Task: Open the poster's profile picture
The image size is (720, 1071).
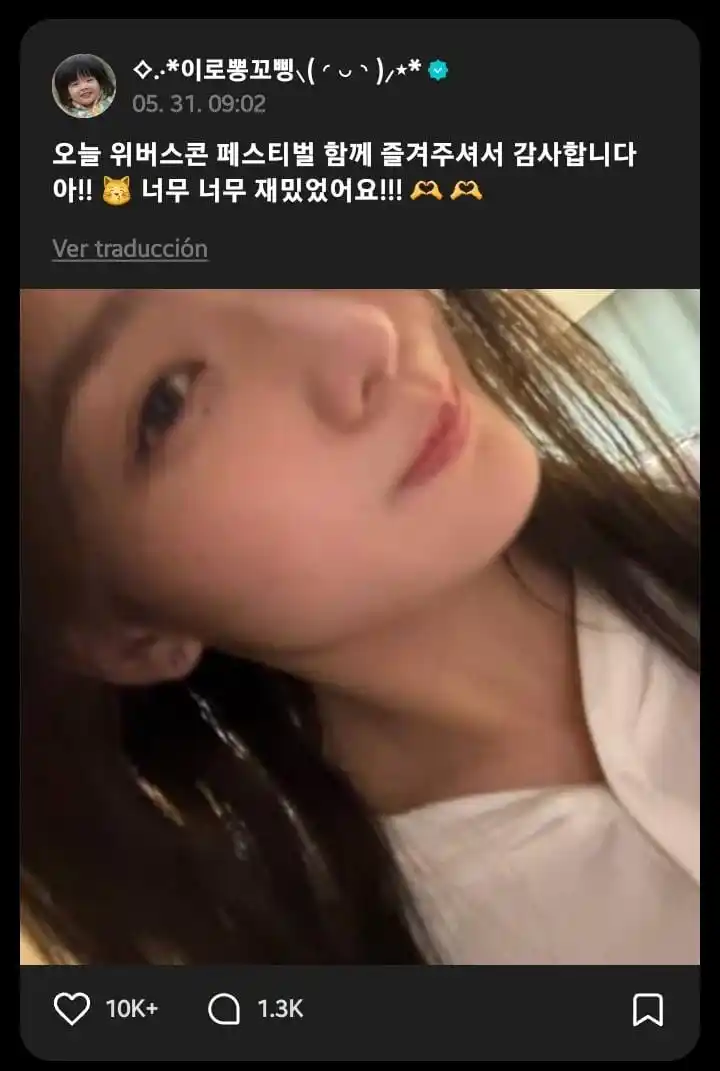Action: pyautogui.click(x=84, y=86)
